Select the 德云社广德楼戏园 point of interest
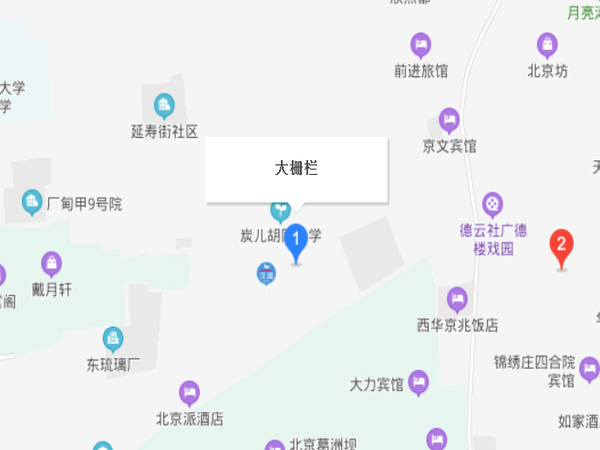 click(x=492, y=203)
